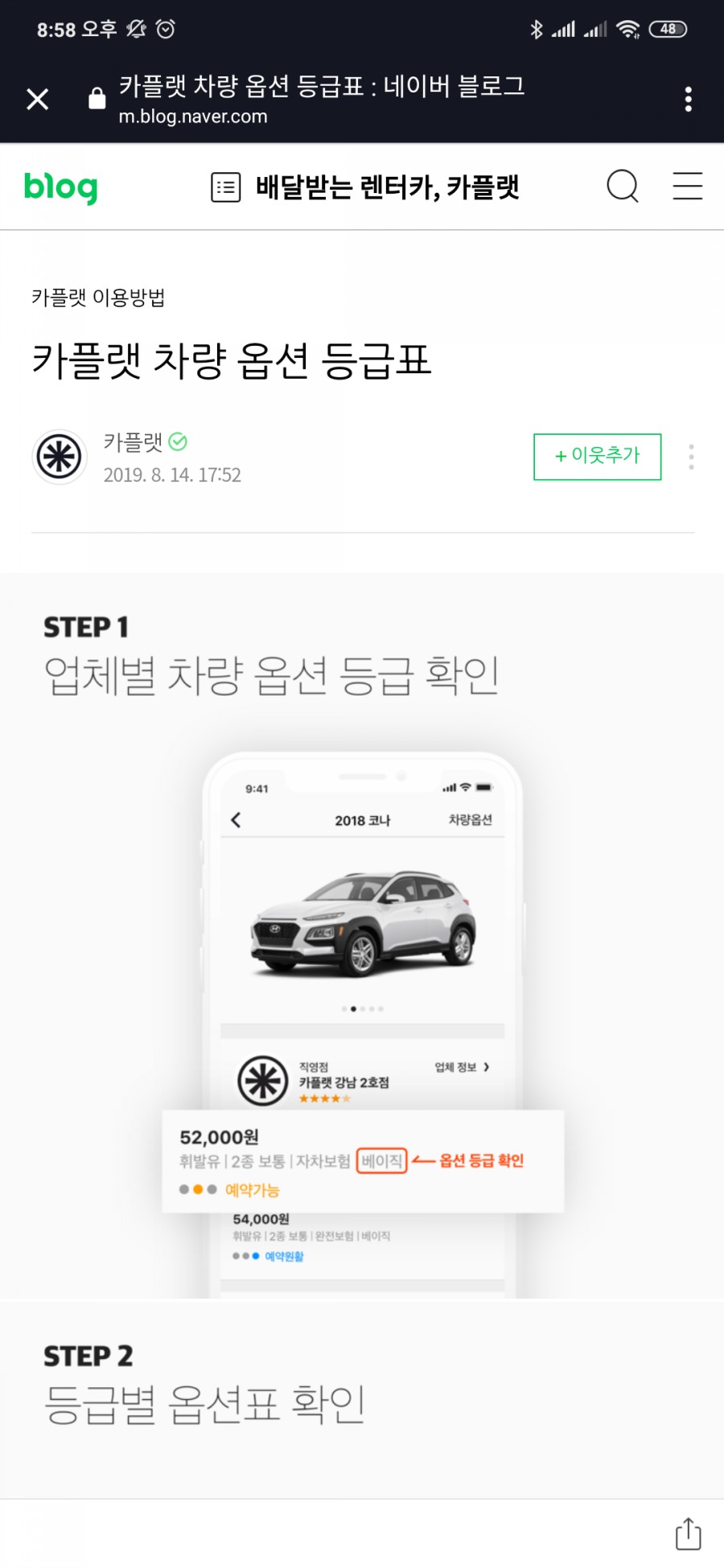Add blog as neighbor with 이웃추가
The height and width of the screenshot is (1568, 724).
click(x=597, y=457)
